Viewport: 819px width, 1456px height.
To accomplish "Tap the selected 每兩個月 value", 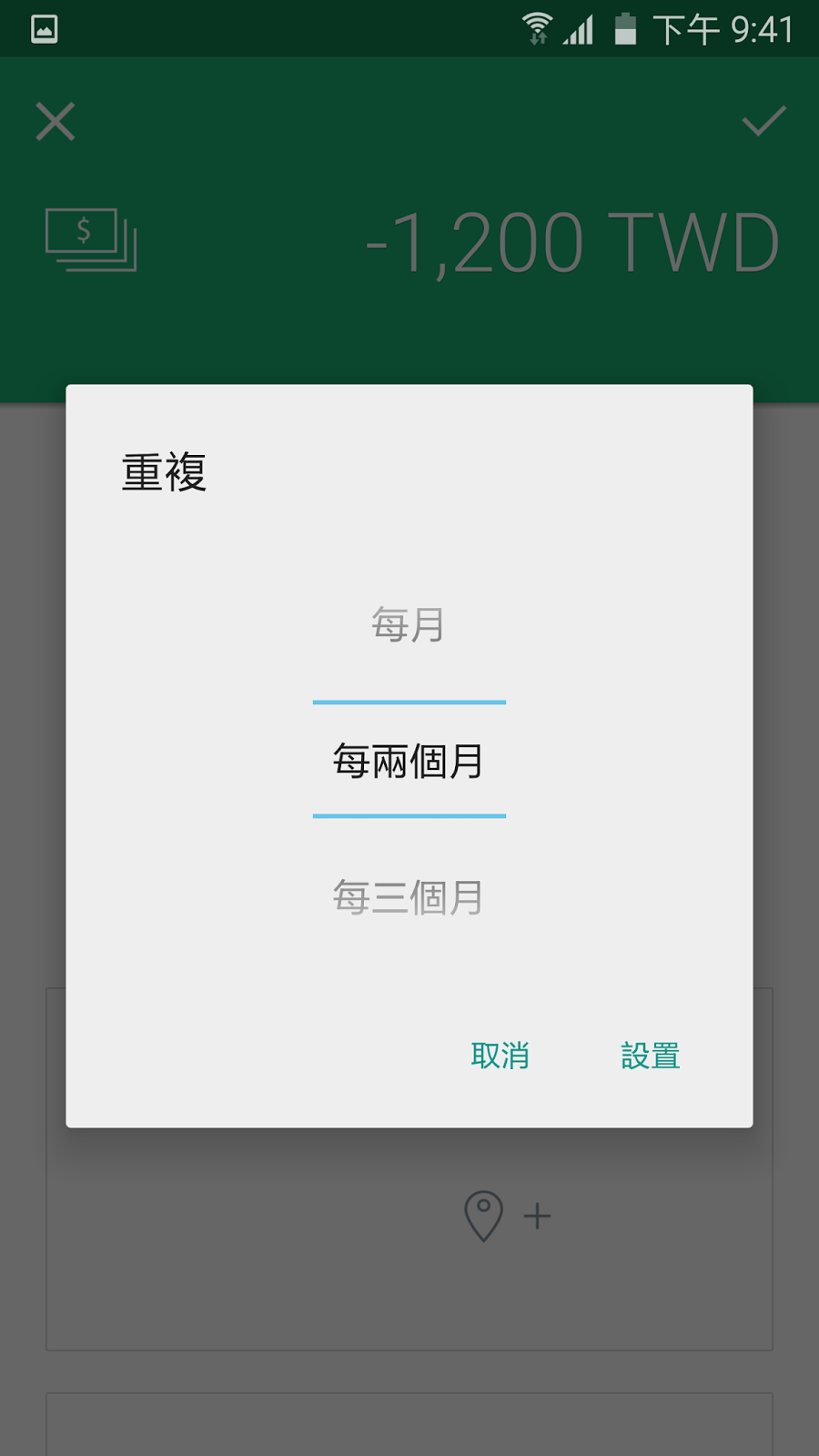I will coord(409,761).
